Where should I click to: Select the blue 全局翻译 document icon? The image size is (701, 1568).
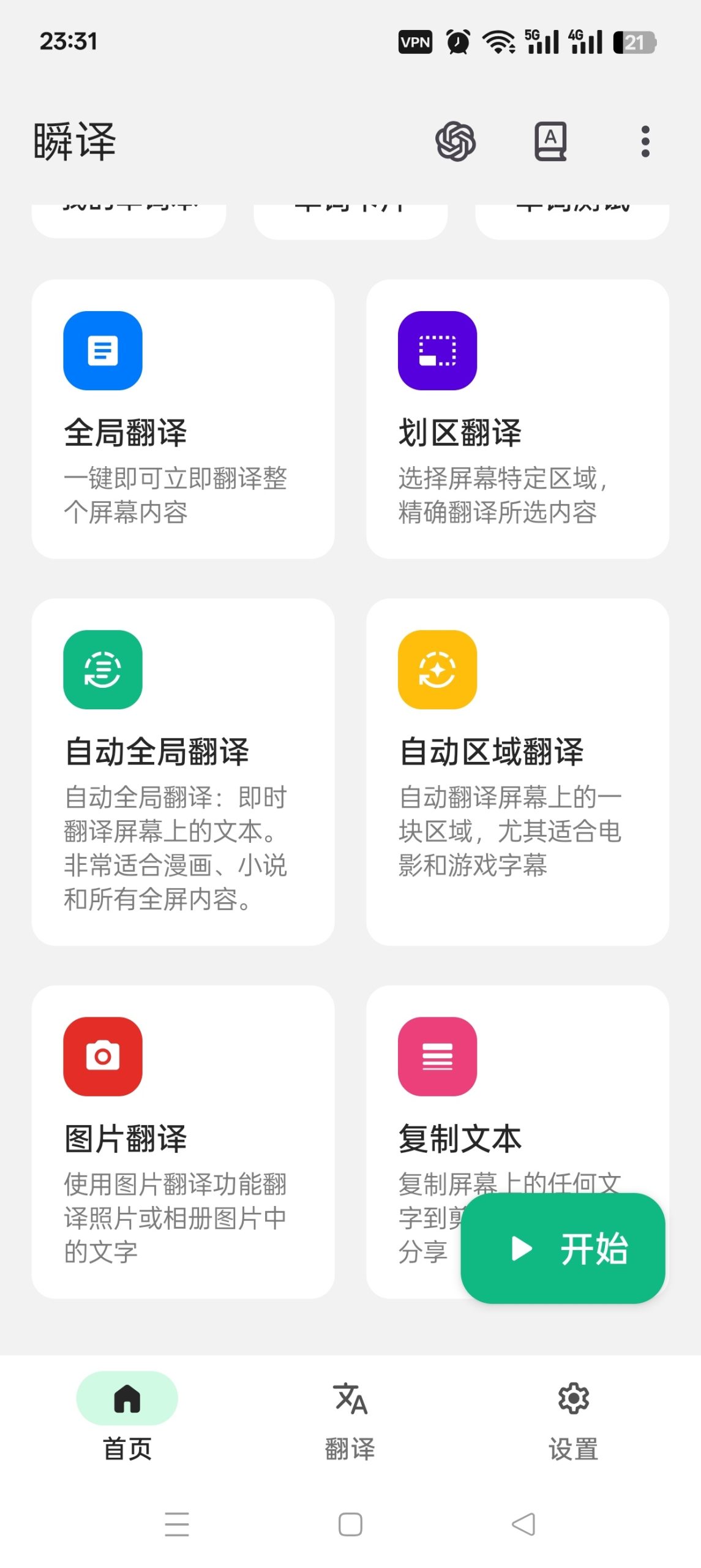tap(103, 351)
